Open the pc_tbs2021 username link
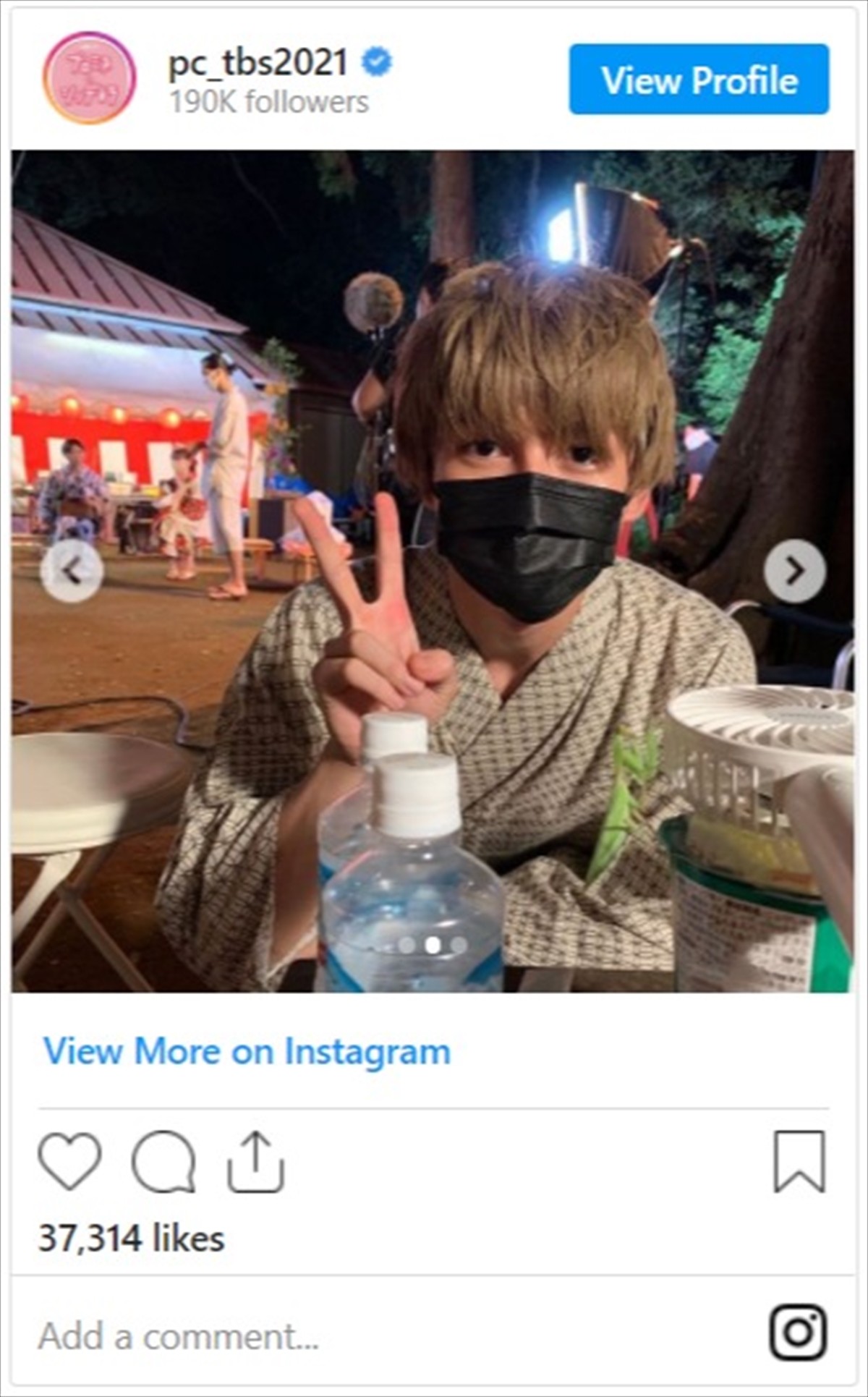This screenshot has height=1397, width=868. click(258, 63)
